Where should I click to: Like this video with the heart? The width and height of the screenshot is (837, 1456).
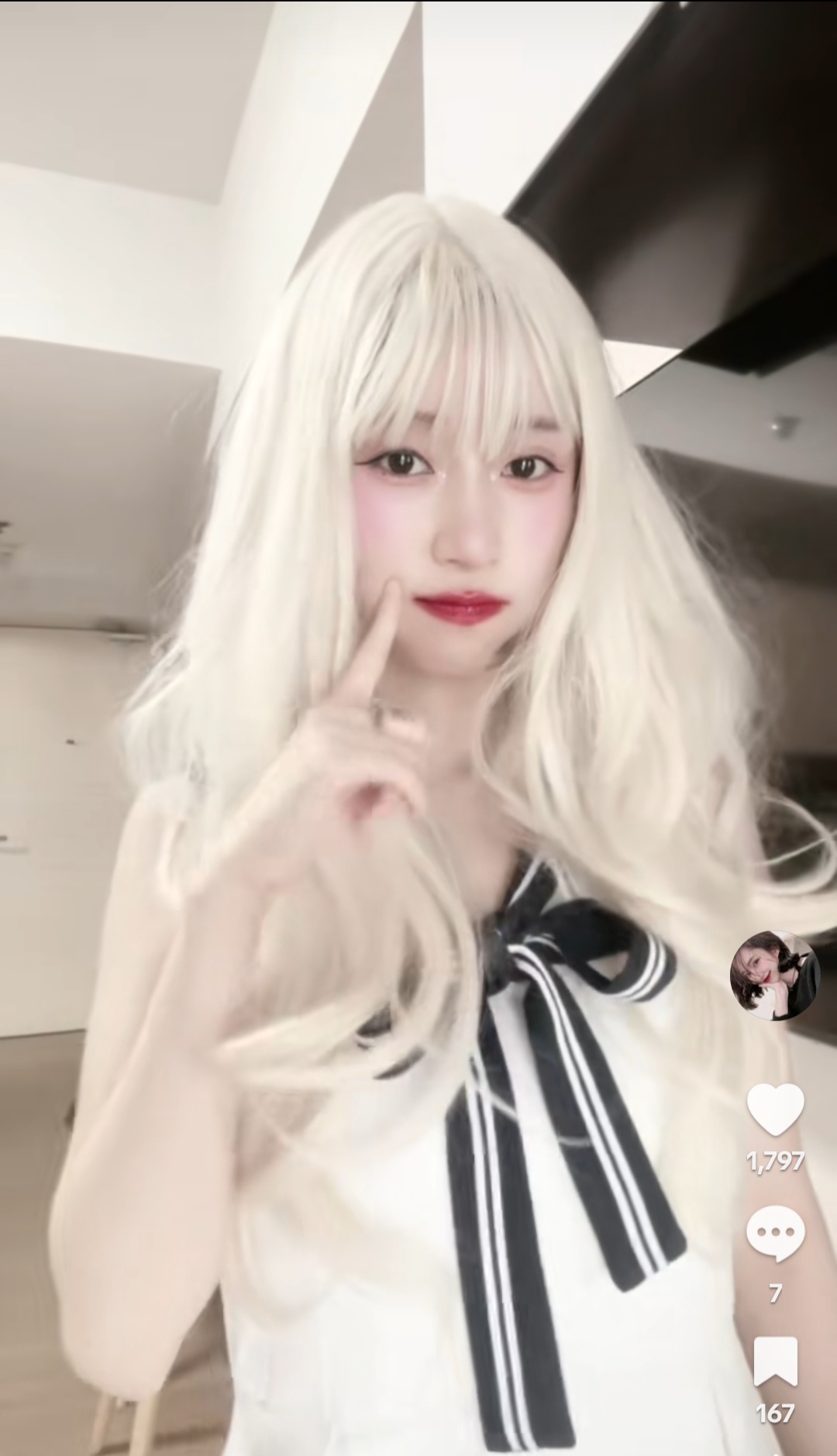775,1110
